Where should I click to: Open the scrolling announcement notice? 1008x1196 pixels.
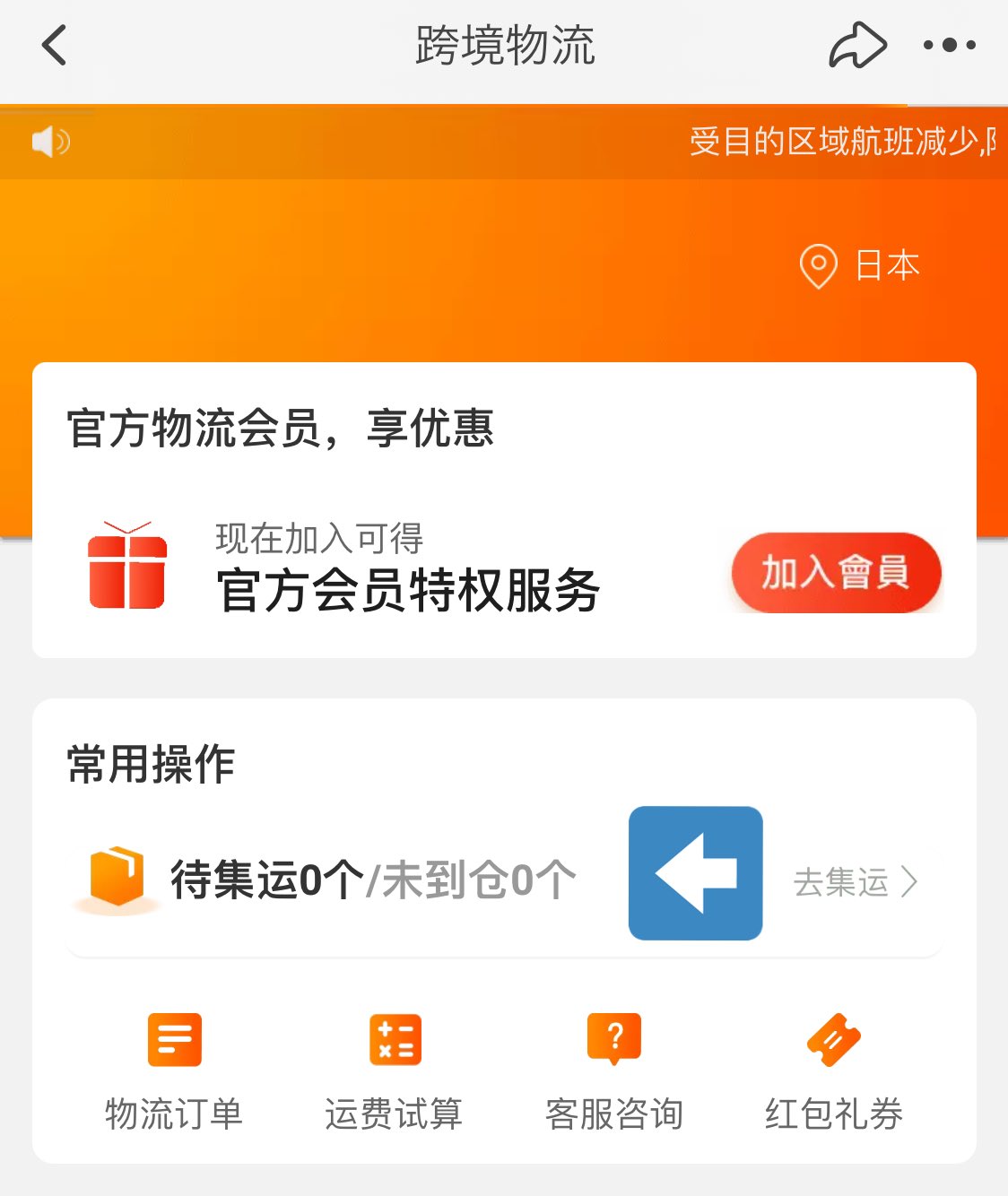pyautogui.click(x=841, y=142)
